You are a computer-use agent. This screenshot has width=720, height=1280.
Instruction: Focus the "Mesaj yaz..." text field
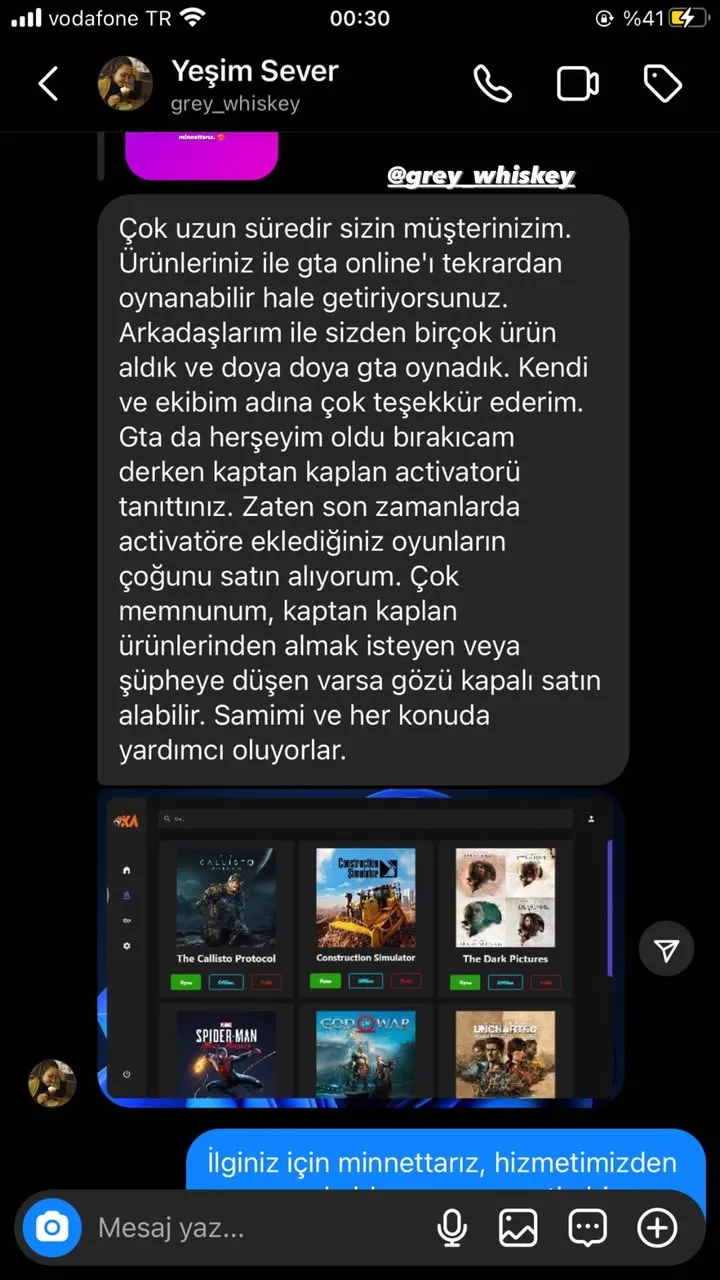pos(250,1227)
